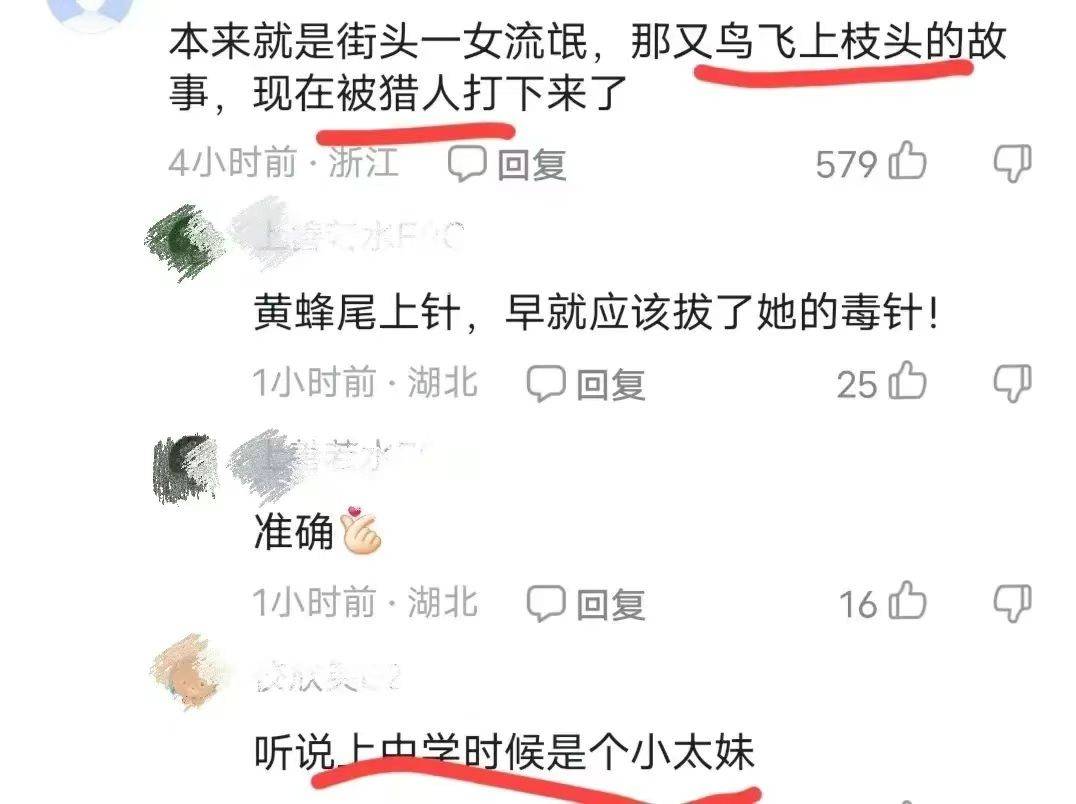1076x804 pixels.
Task: Like the comment with 579 likes
Action: (908, 162)
